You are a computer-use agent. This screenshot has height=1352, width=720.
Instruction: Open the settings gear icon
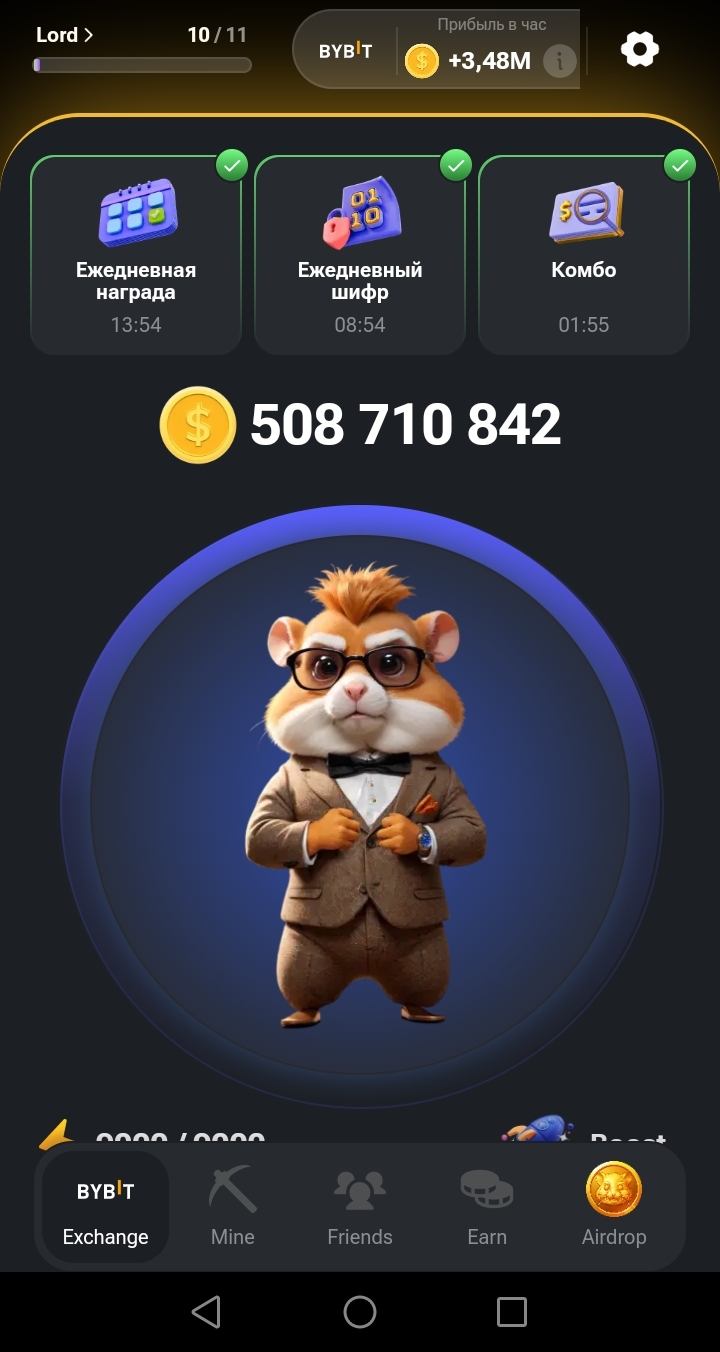(x=640, y=48)
